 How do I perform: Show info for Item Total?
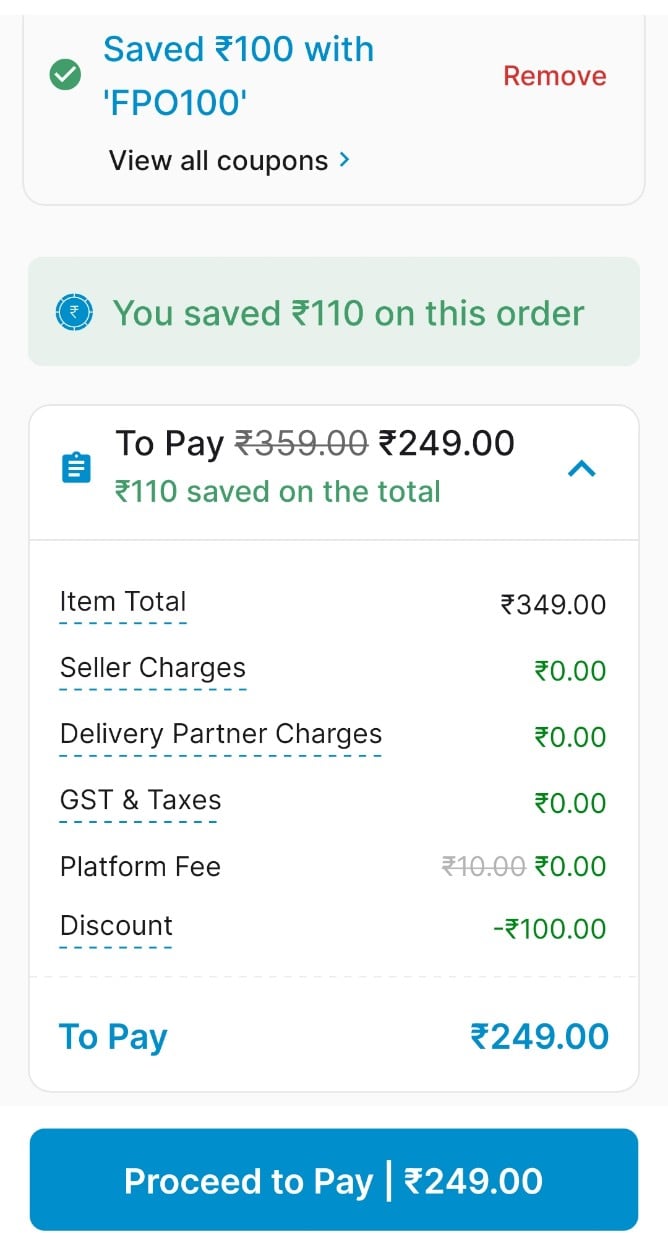coord(123,602)
